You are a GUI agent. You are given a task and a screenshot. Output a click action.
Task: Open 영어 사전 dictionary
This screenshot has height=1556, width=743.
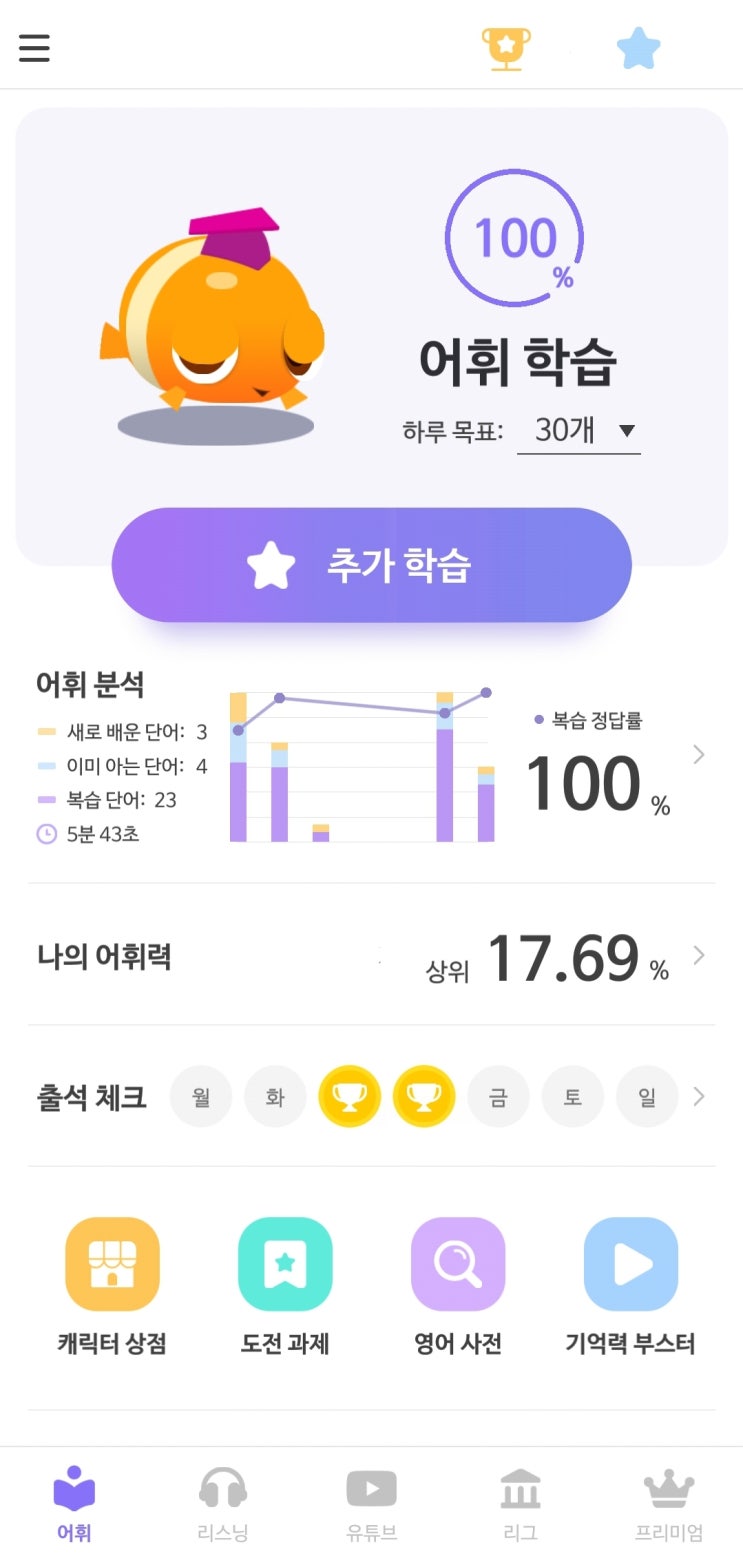click(458, 1284)
